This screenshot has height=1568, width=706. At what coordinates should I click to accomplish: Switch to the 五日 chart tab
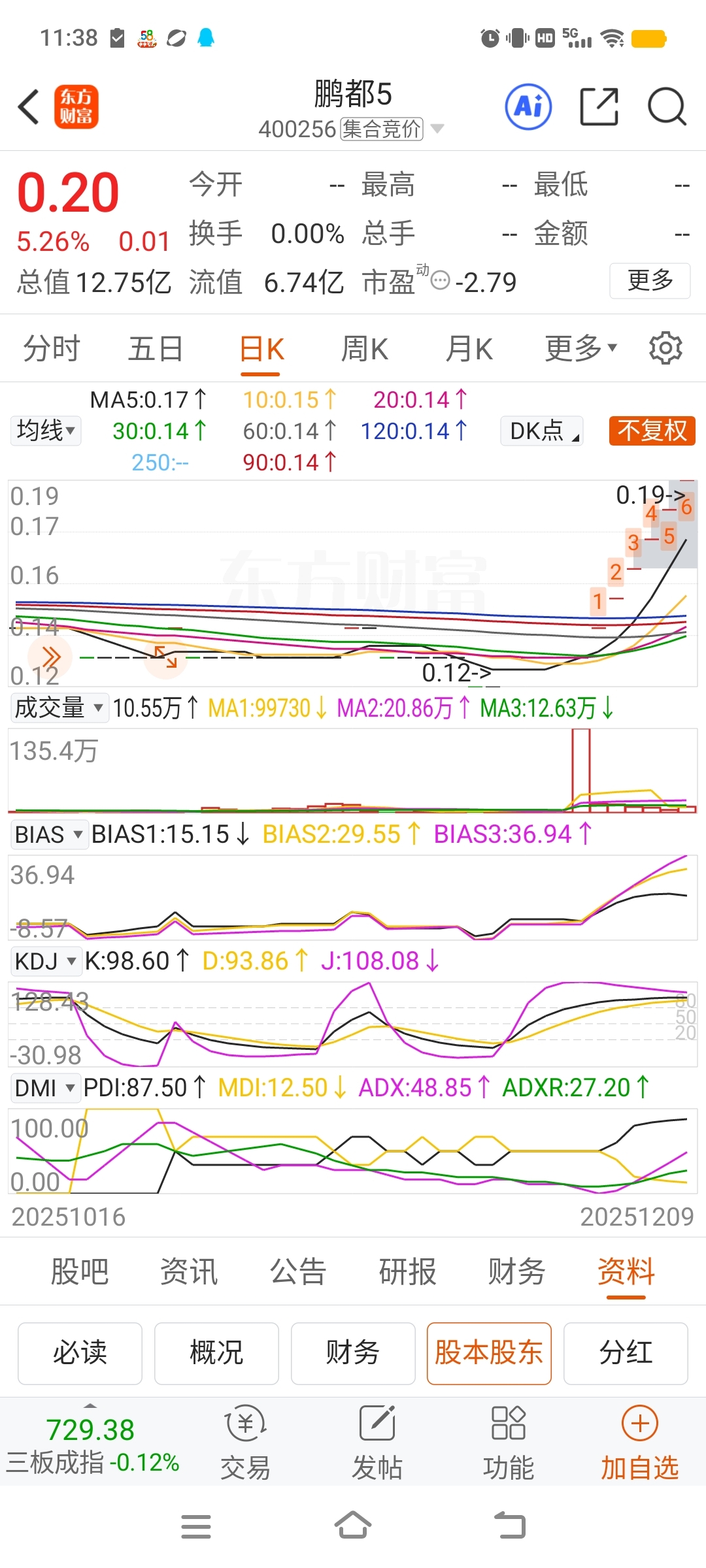(x=156, y=349)
